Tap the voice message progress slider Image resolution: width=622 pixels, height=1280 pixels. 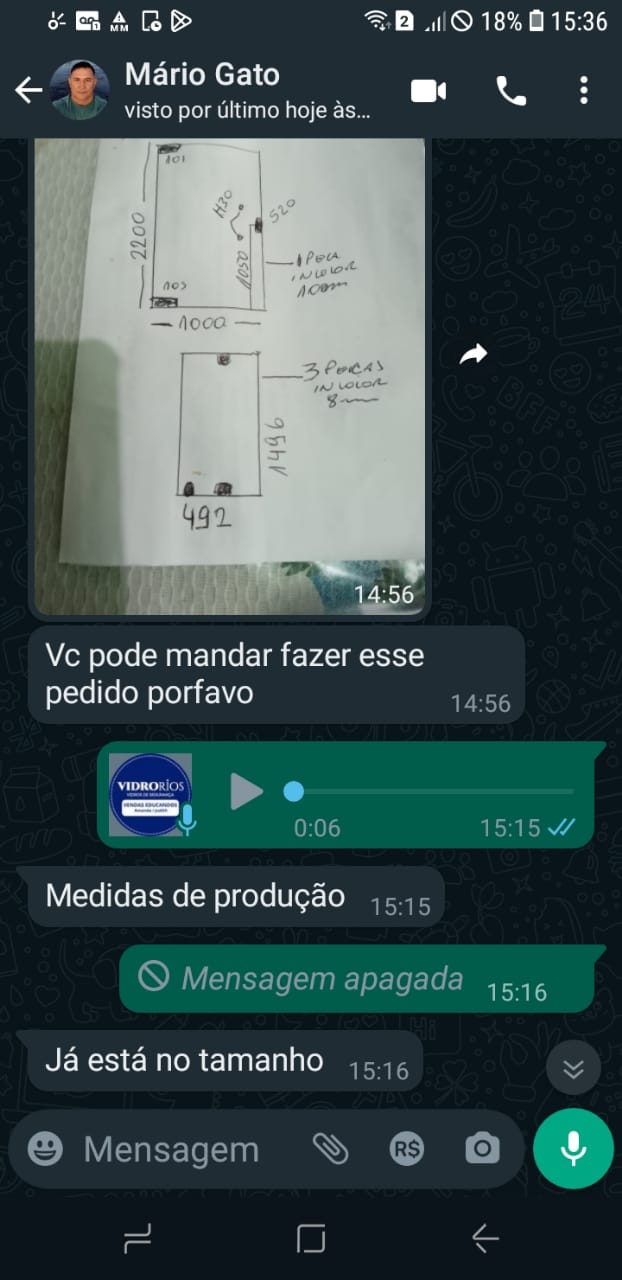tap(428, 792)
